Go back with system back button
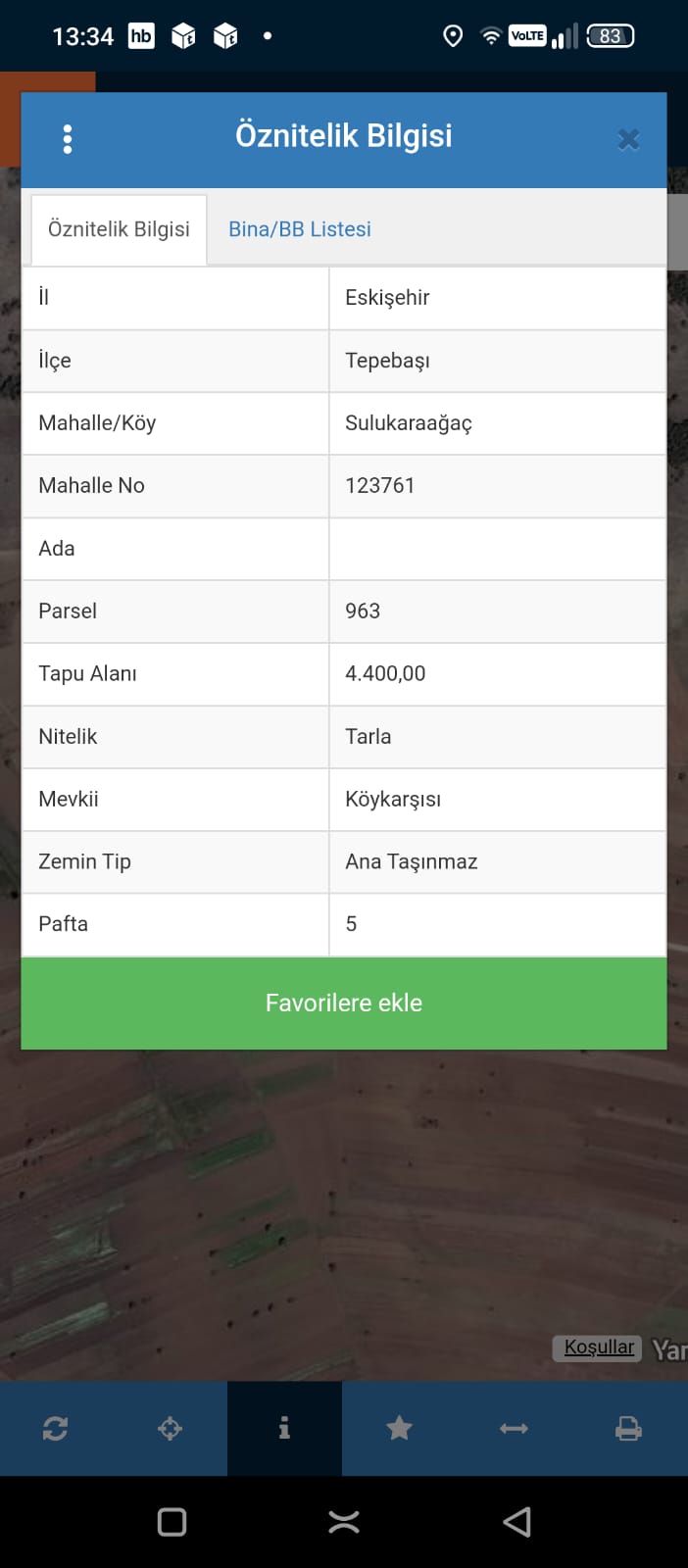 [x=516, y=1522]
